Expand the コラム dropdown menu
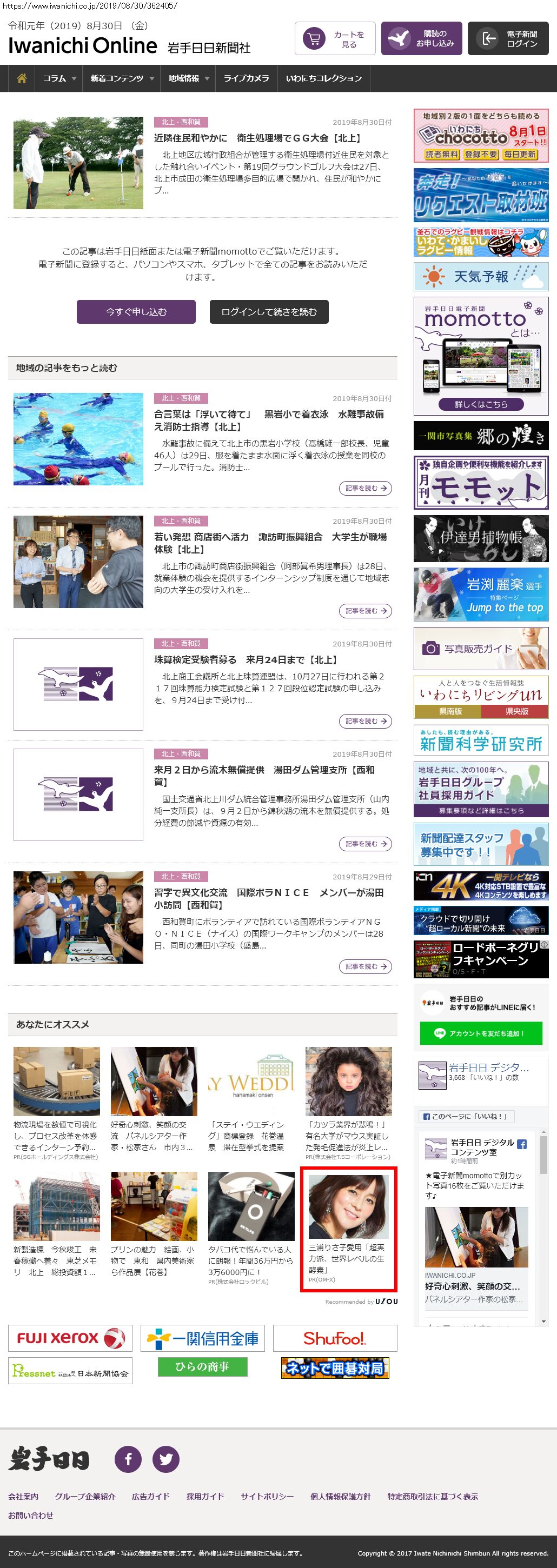 59,78
